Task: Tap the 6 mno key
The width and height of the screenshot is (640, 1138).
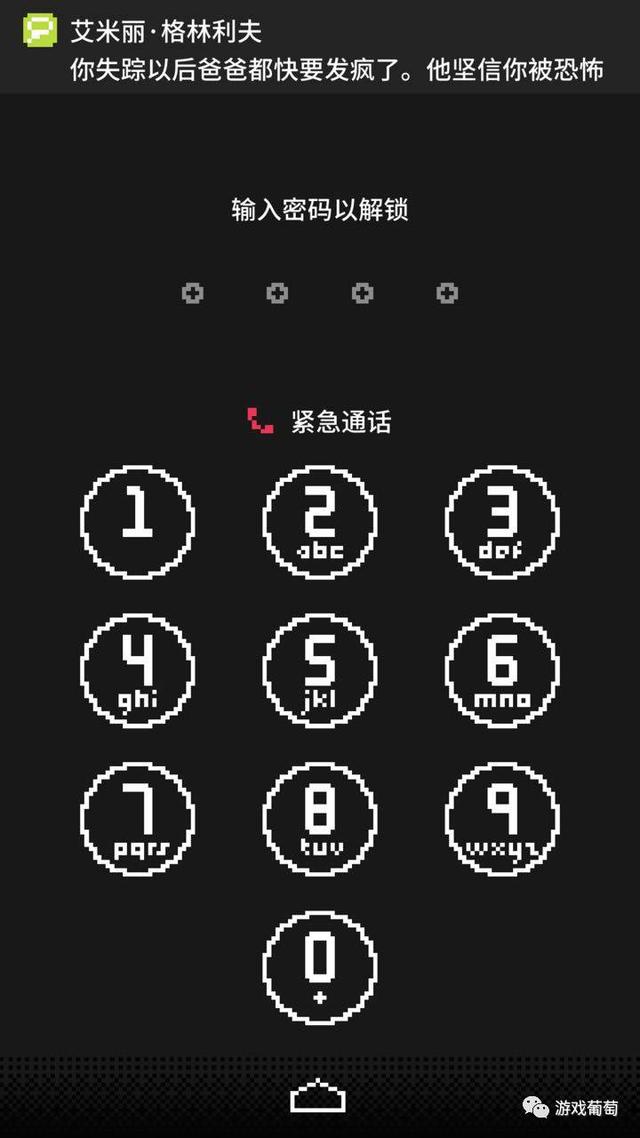Action: (x=502, y=669)
